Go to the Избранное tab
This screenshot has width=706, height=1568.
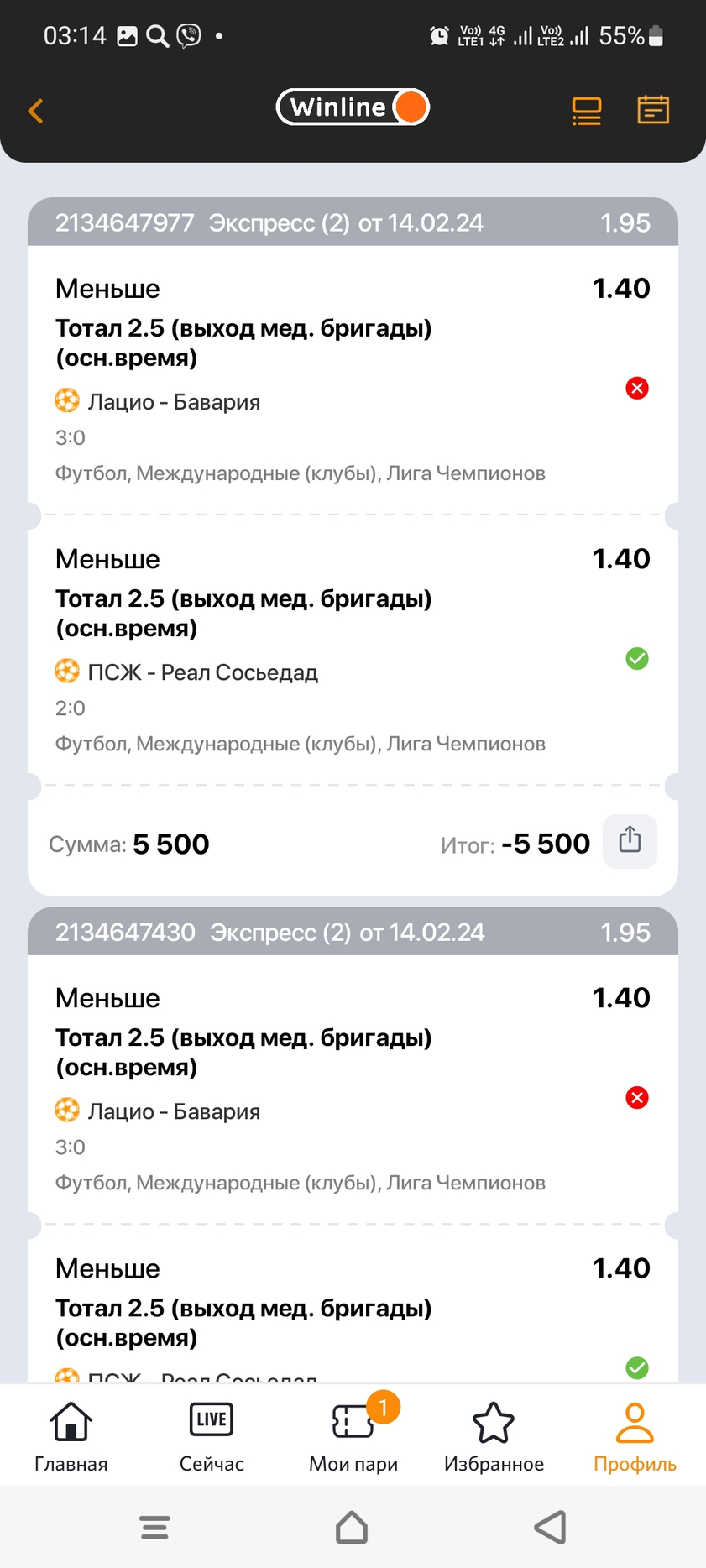pyautogui.click(x=494, y=1438)
